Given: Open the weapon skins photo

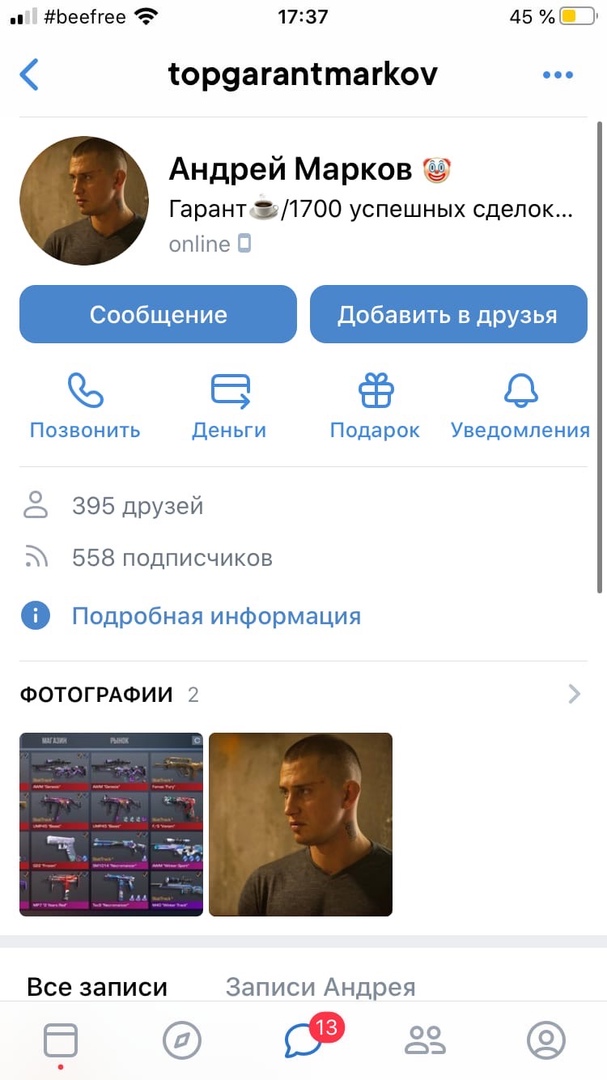Looking at the screenshot, I should 111,824.
